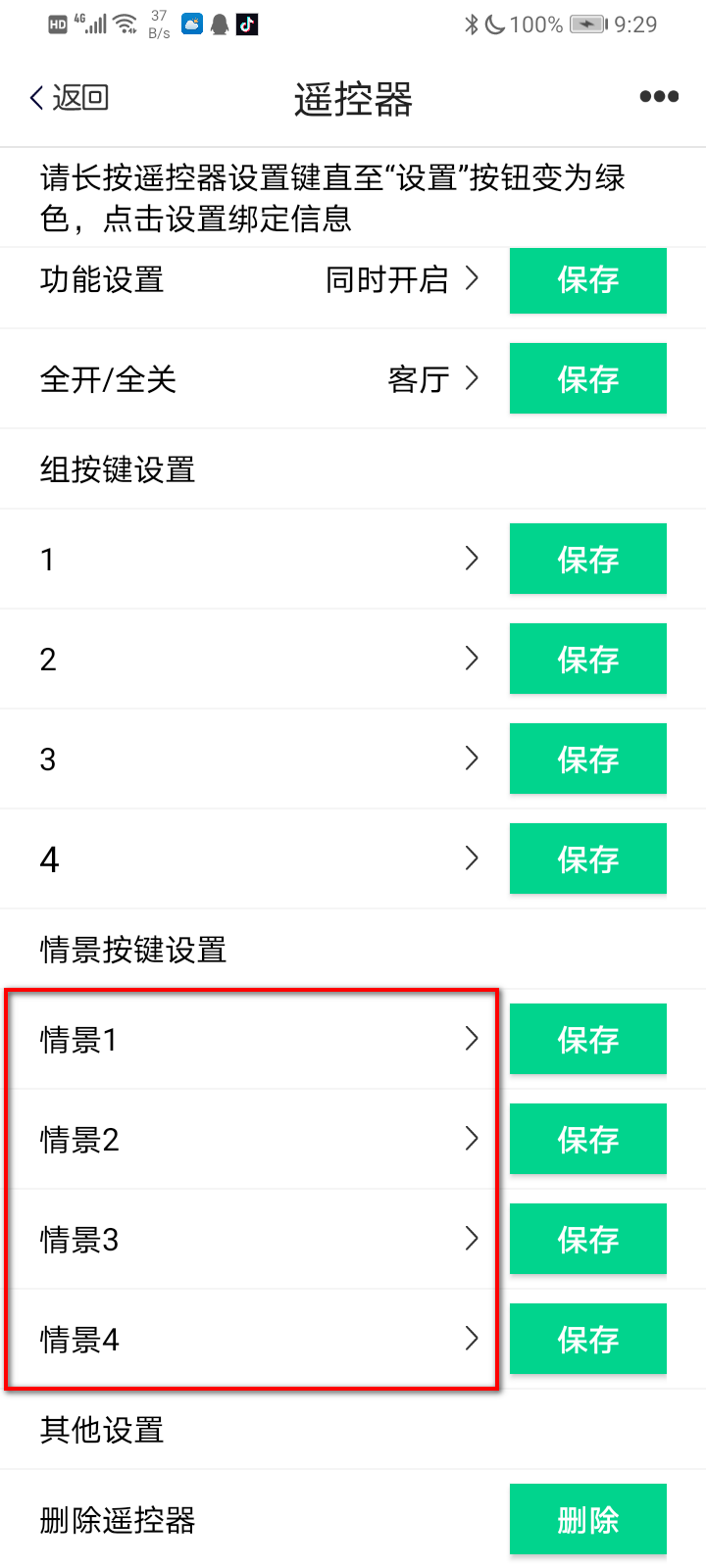Save the 全开/全关 setting
Viewport: 706px width, 1568px height.
[587, 379]
